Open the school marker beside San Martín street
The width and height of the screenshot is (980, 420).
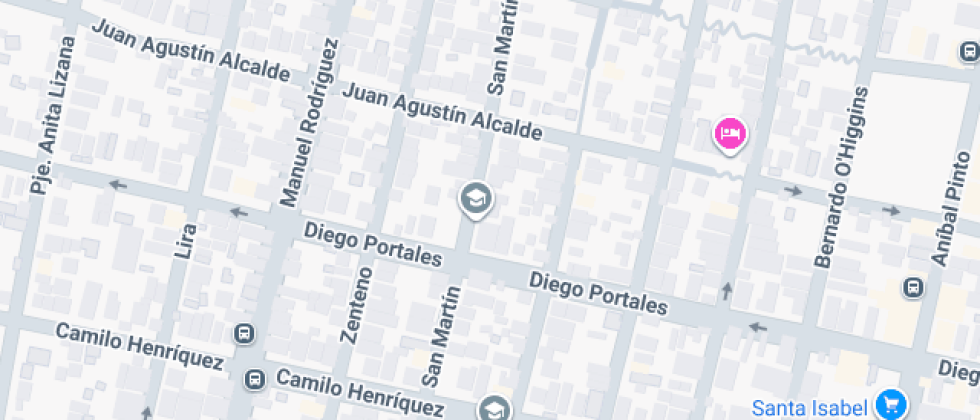point(476,198)
